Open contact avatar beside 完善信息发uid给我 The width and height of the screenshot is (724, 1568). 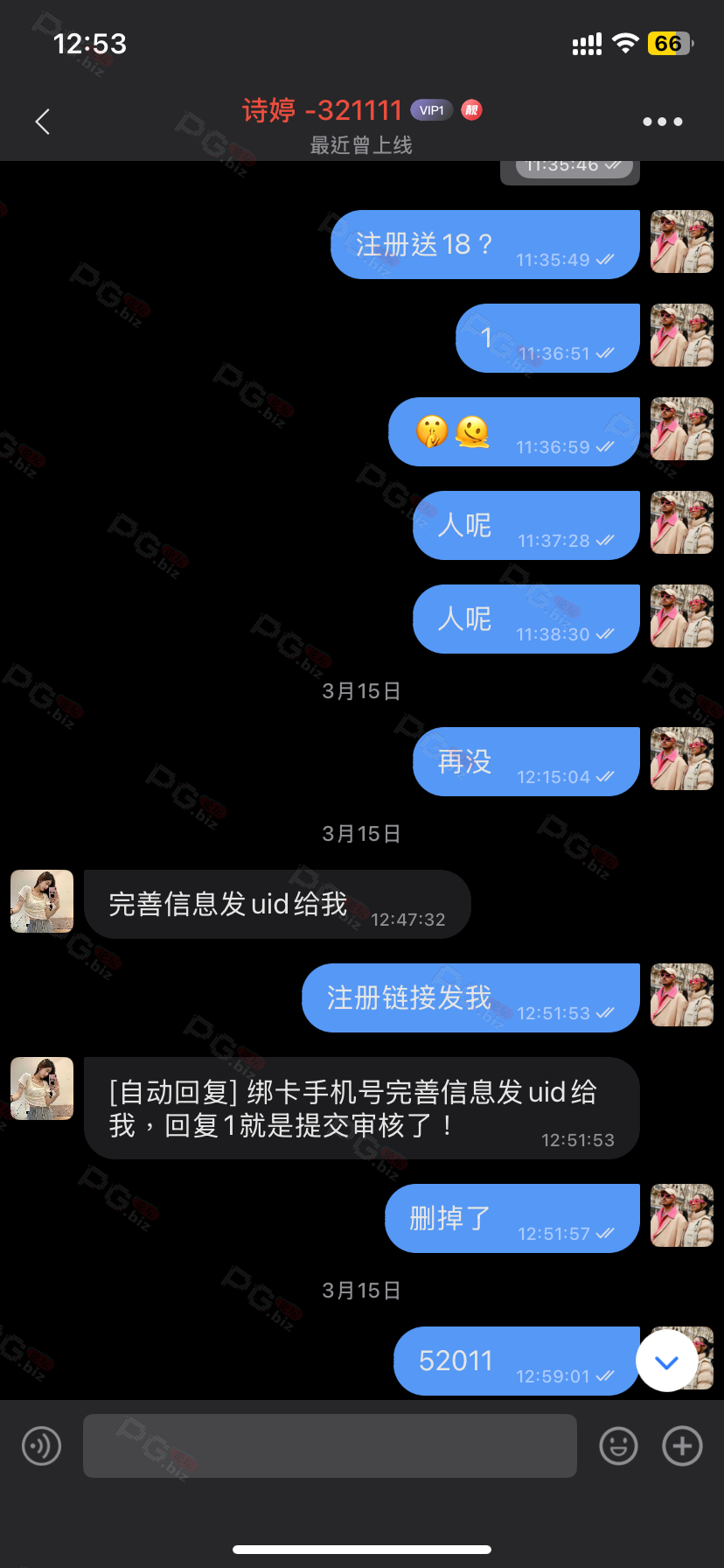(x=42, y=901)
